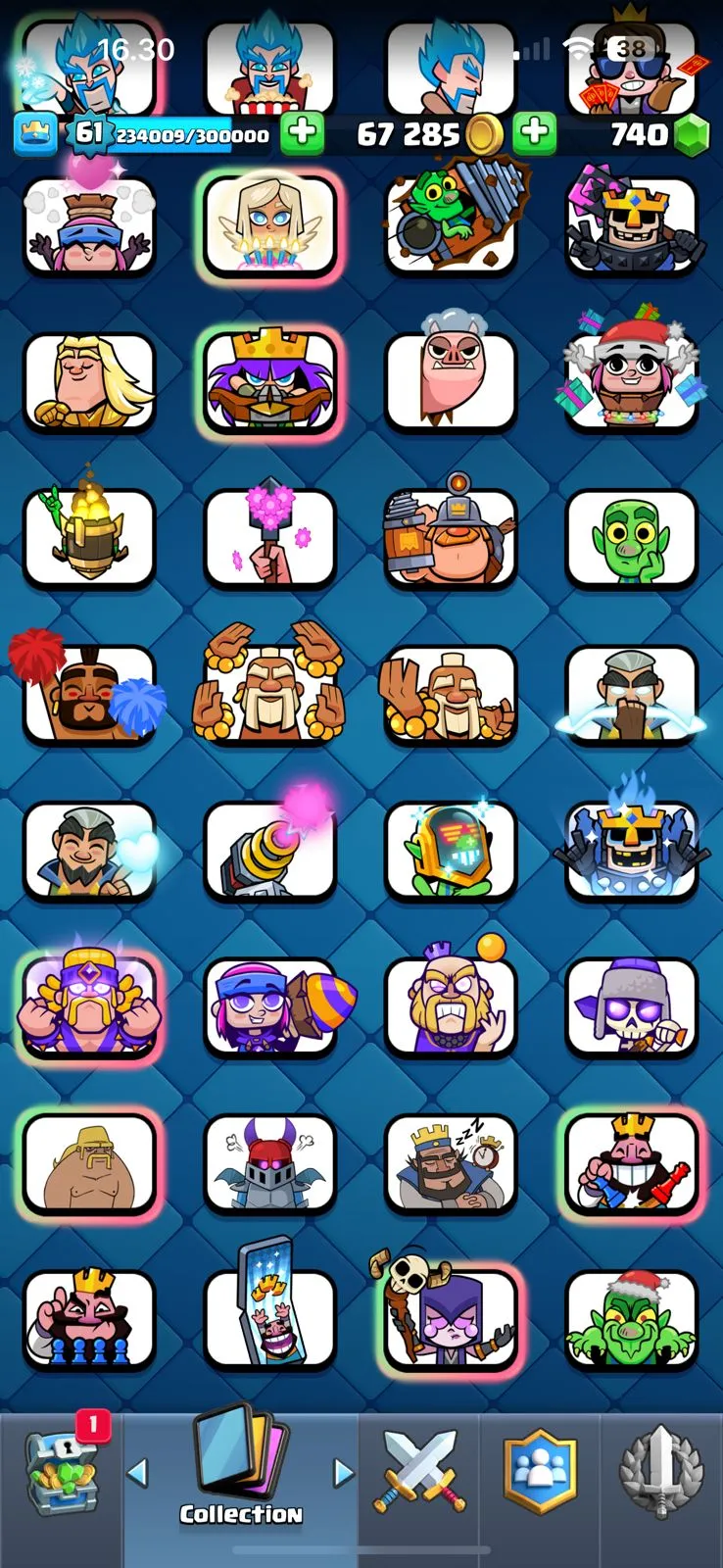Select the miner with lantern emote

(x=451, y=539)
